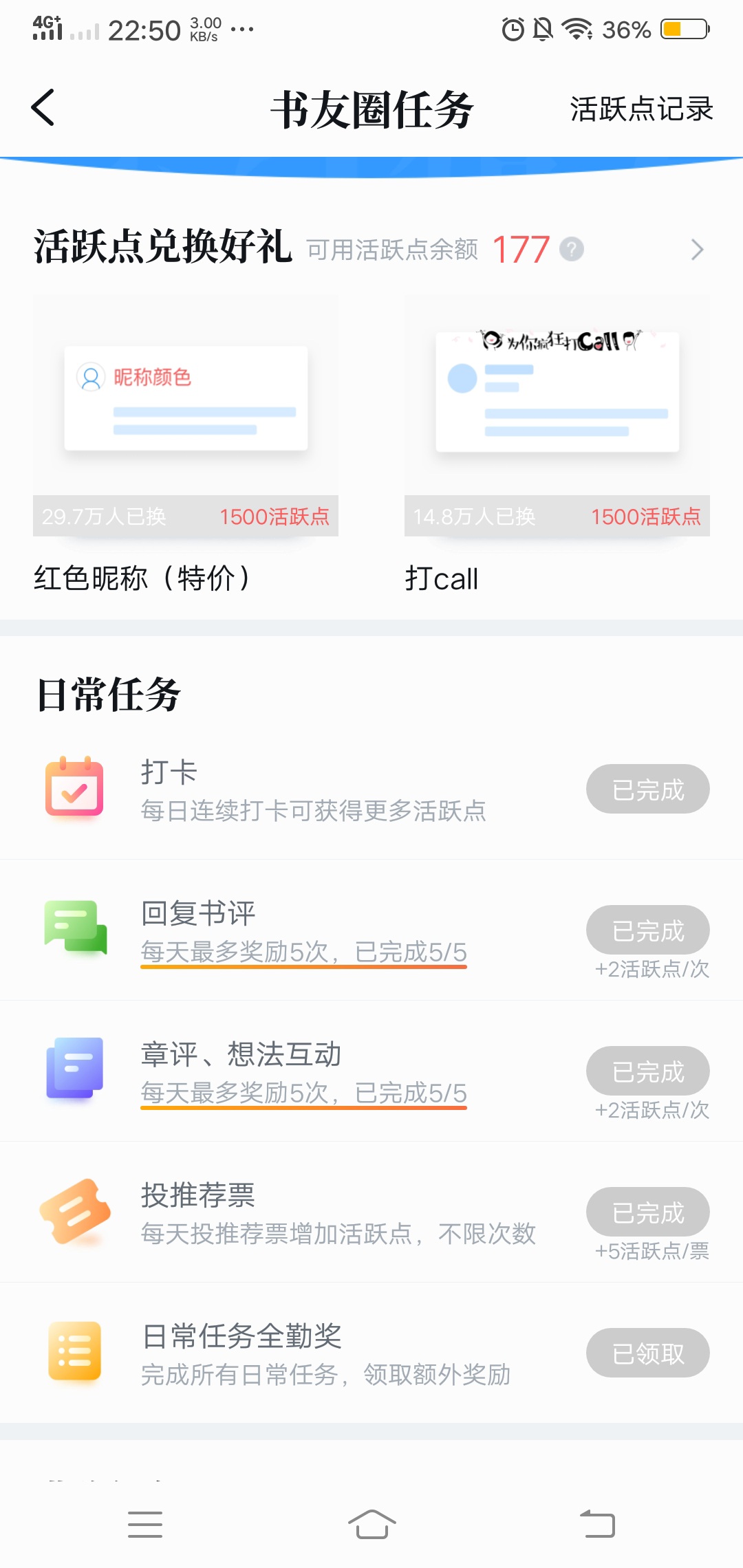The height and width of the screenshot is (1568, 743).
Task: Tap 已完成 next to 章评、想法互动
Action: coord(648,1071)
